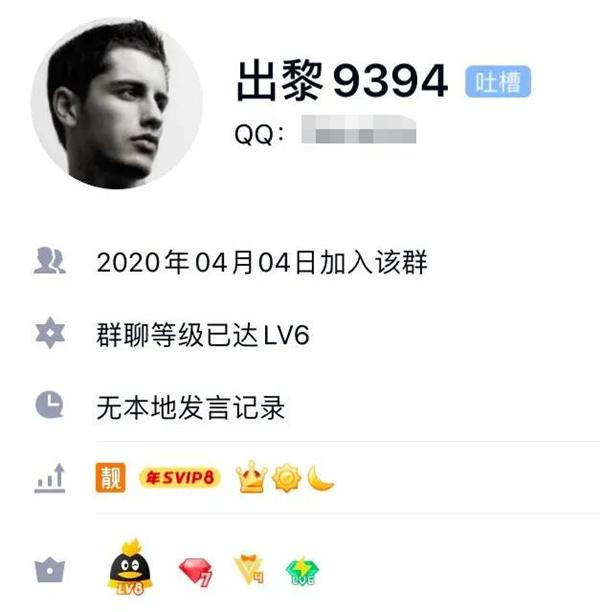Open the green diamond LV6 badge
This screenshot has width=600, height=612.
(x=301, y=571)
